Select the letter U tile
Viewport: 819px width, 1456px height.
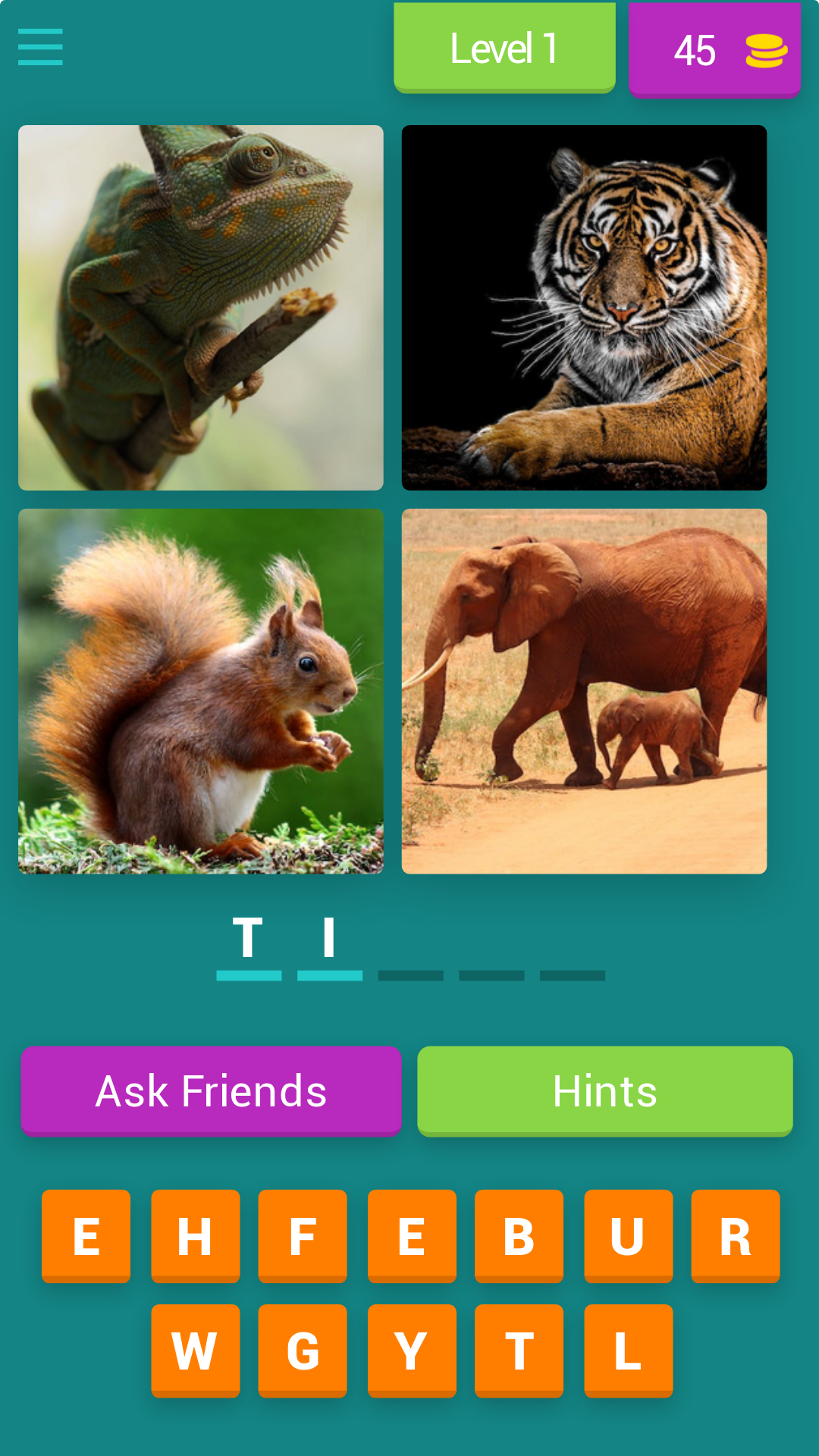tap(628, 1235)
